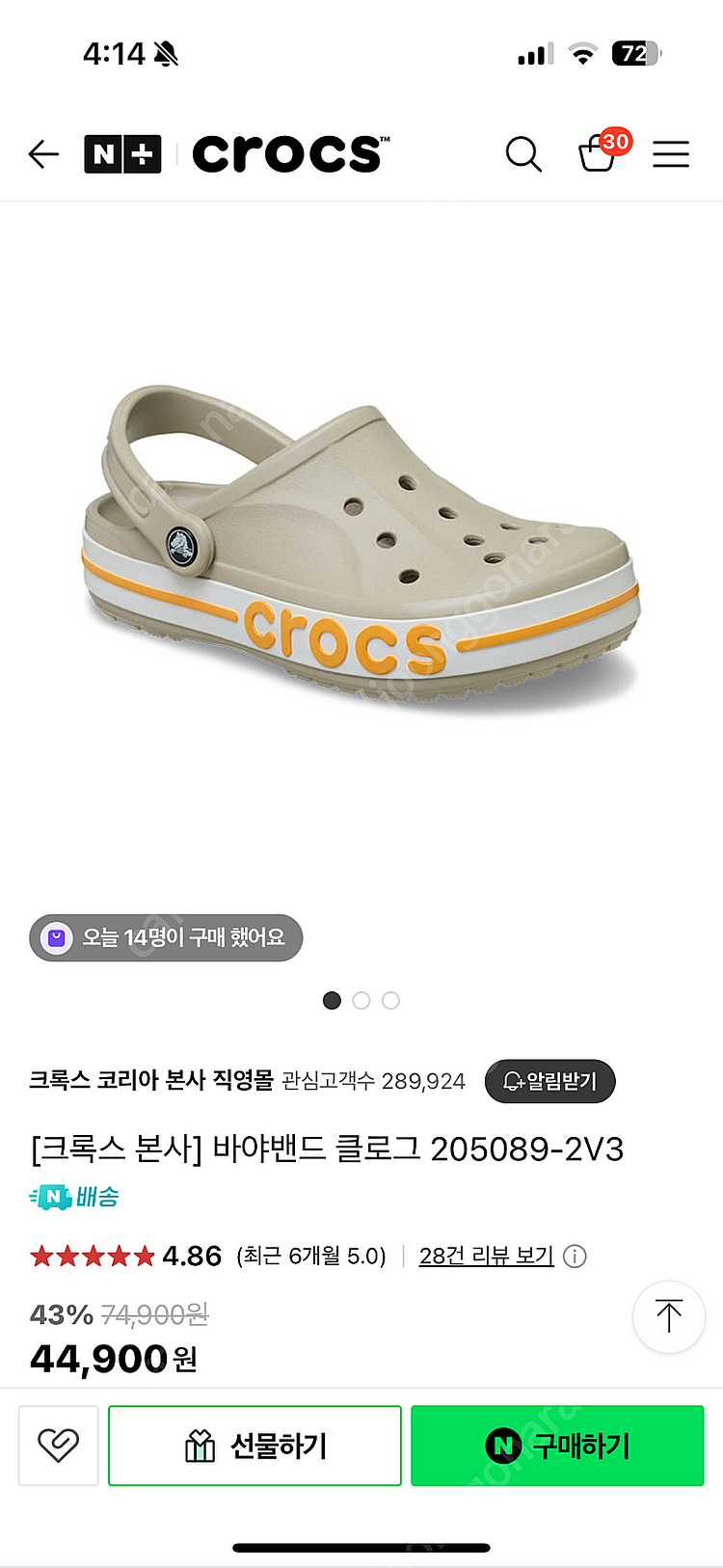Tap the green 구매하기 buy button
This screenshot has height=1568, width=723.
coord(557,1446)
